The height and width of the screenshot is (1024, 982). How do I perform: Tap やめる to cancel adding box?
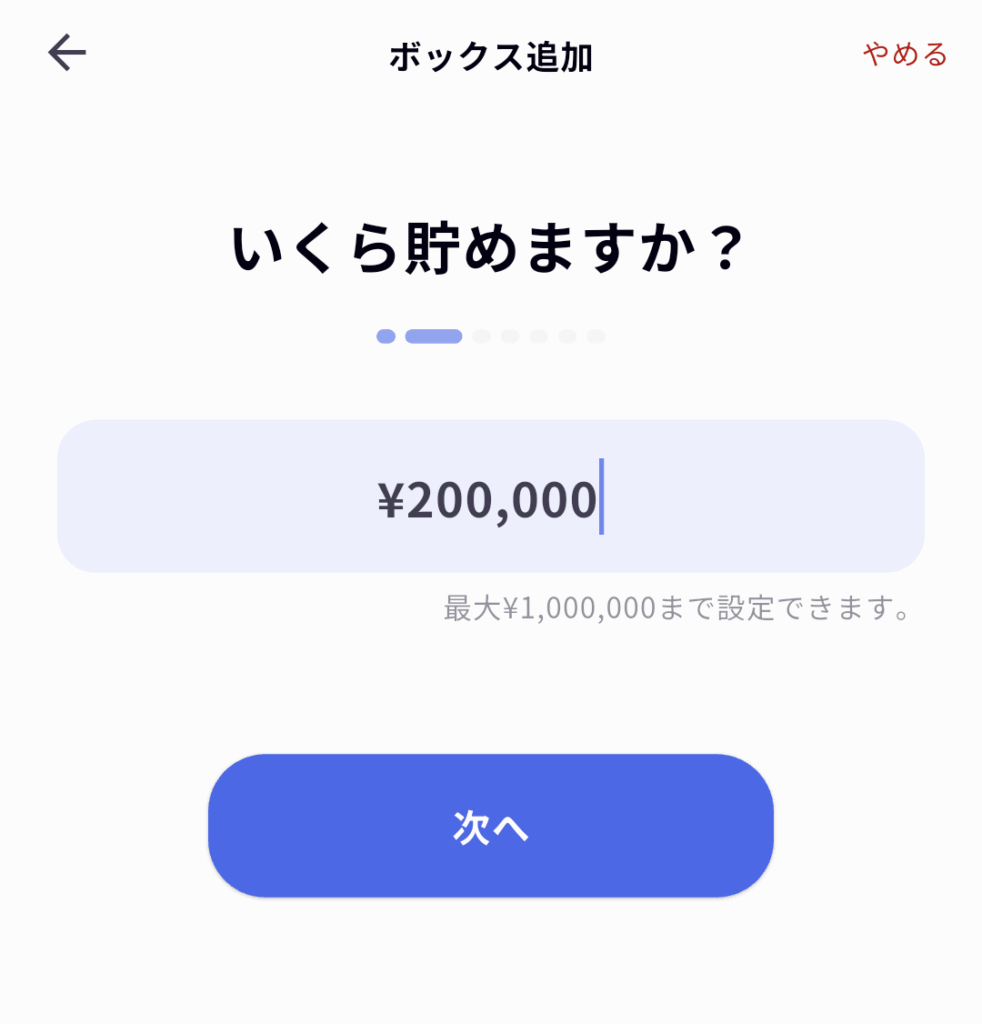pos(904,54)
